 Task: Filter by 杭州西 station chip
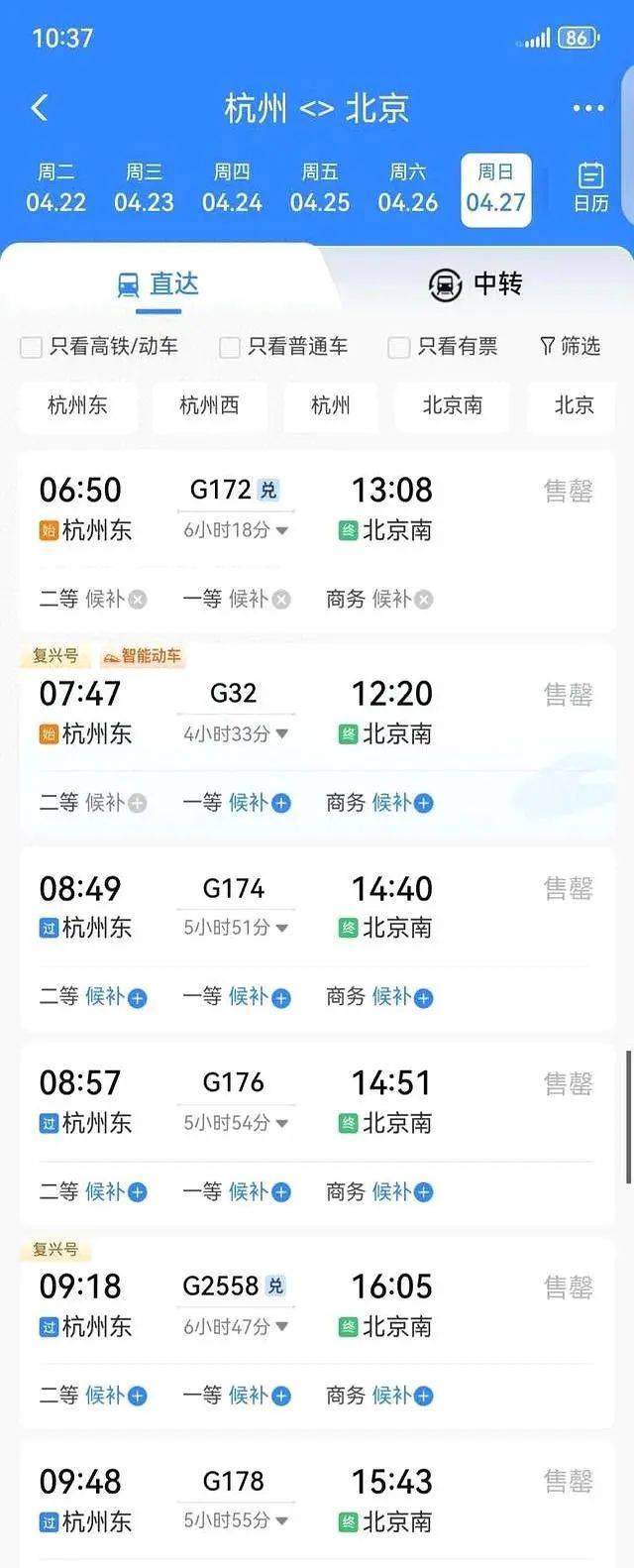click(209, 405)
